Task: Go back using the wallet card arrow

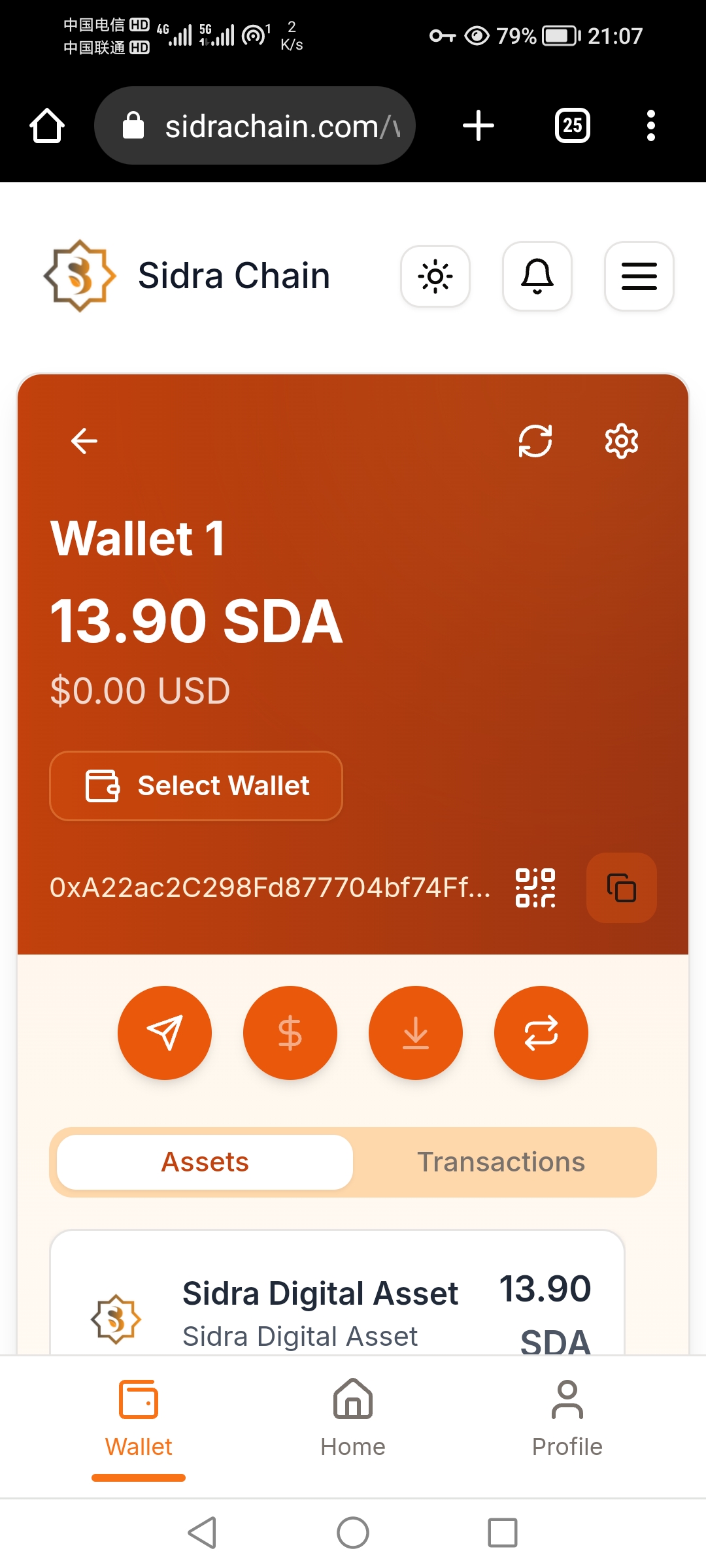Action: pyautogui.click(x=84, y=441)
